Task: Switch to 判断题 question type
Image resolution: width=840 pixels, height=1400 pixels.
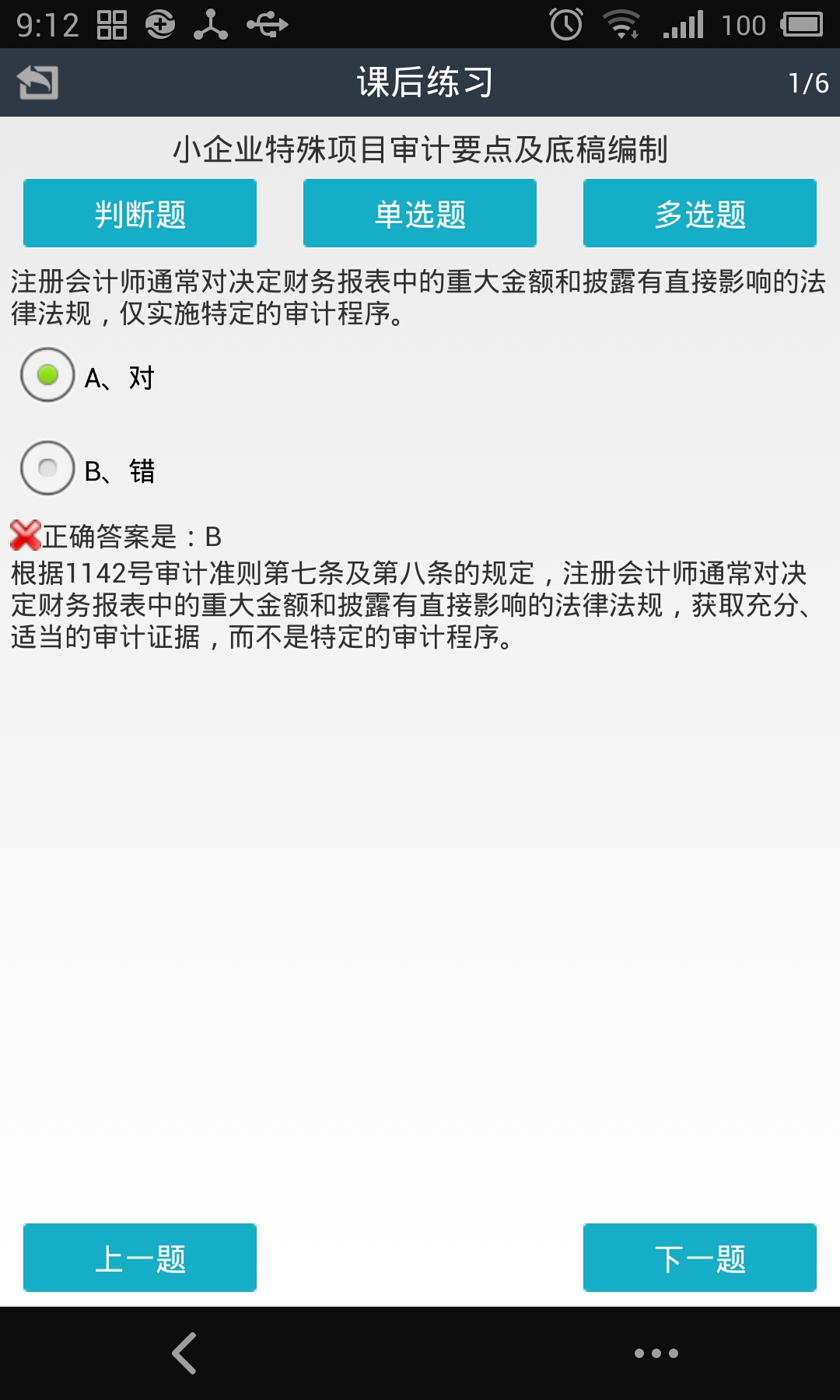Action: point(140,214)
